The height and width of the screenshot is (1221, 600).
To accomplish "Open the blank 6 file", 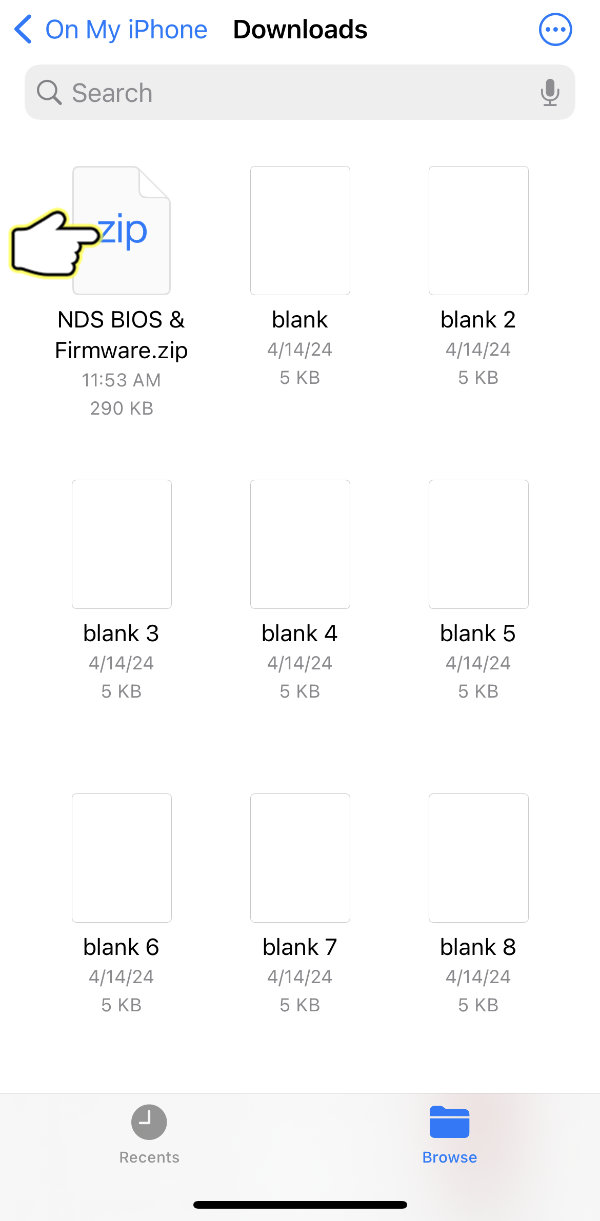I will pyautogui.click(x=122, y=858).
